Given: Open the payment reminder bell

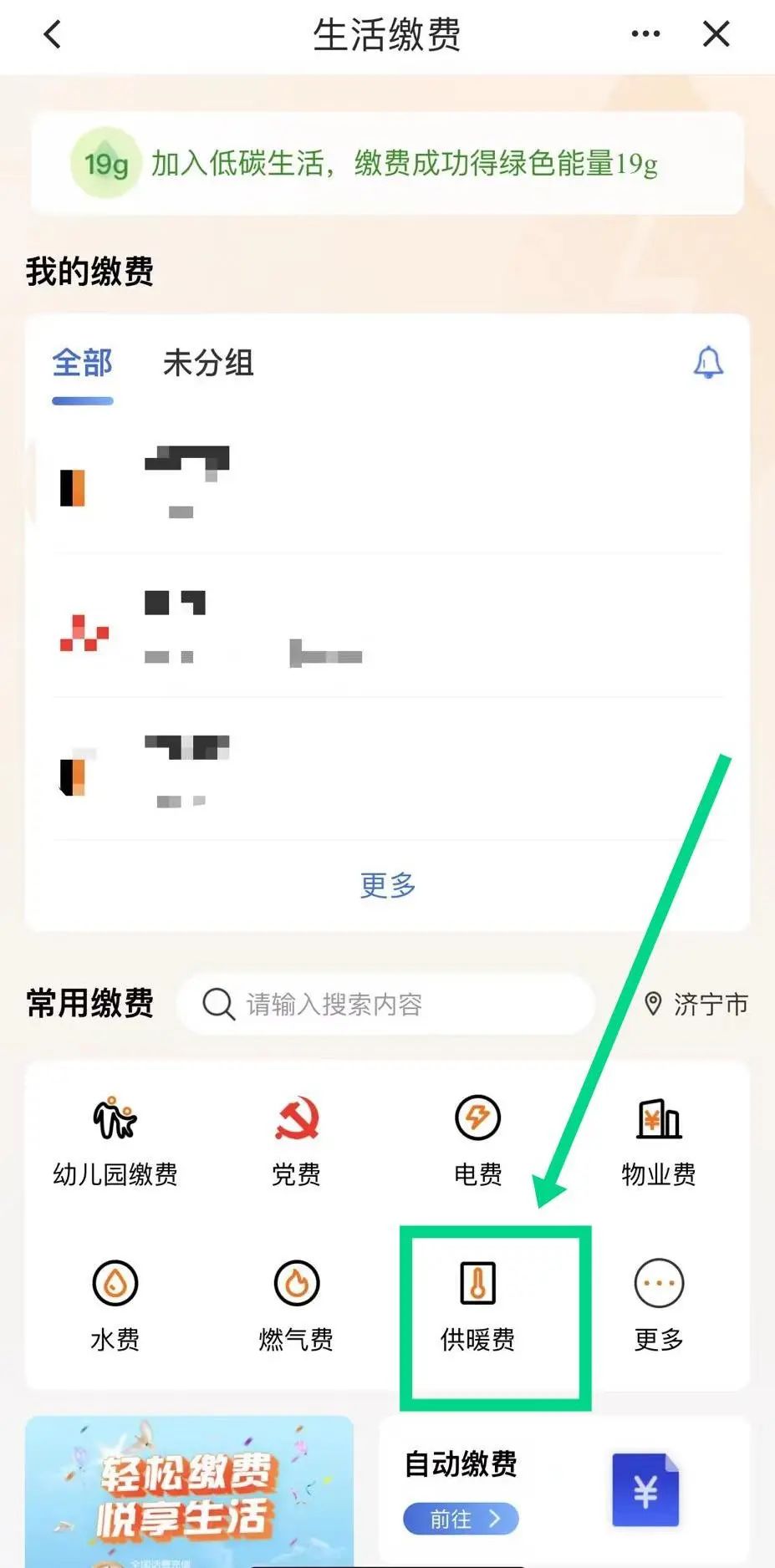Looking at the screenshot, I should (708, 362).
